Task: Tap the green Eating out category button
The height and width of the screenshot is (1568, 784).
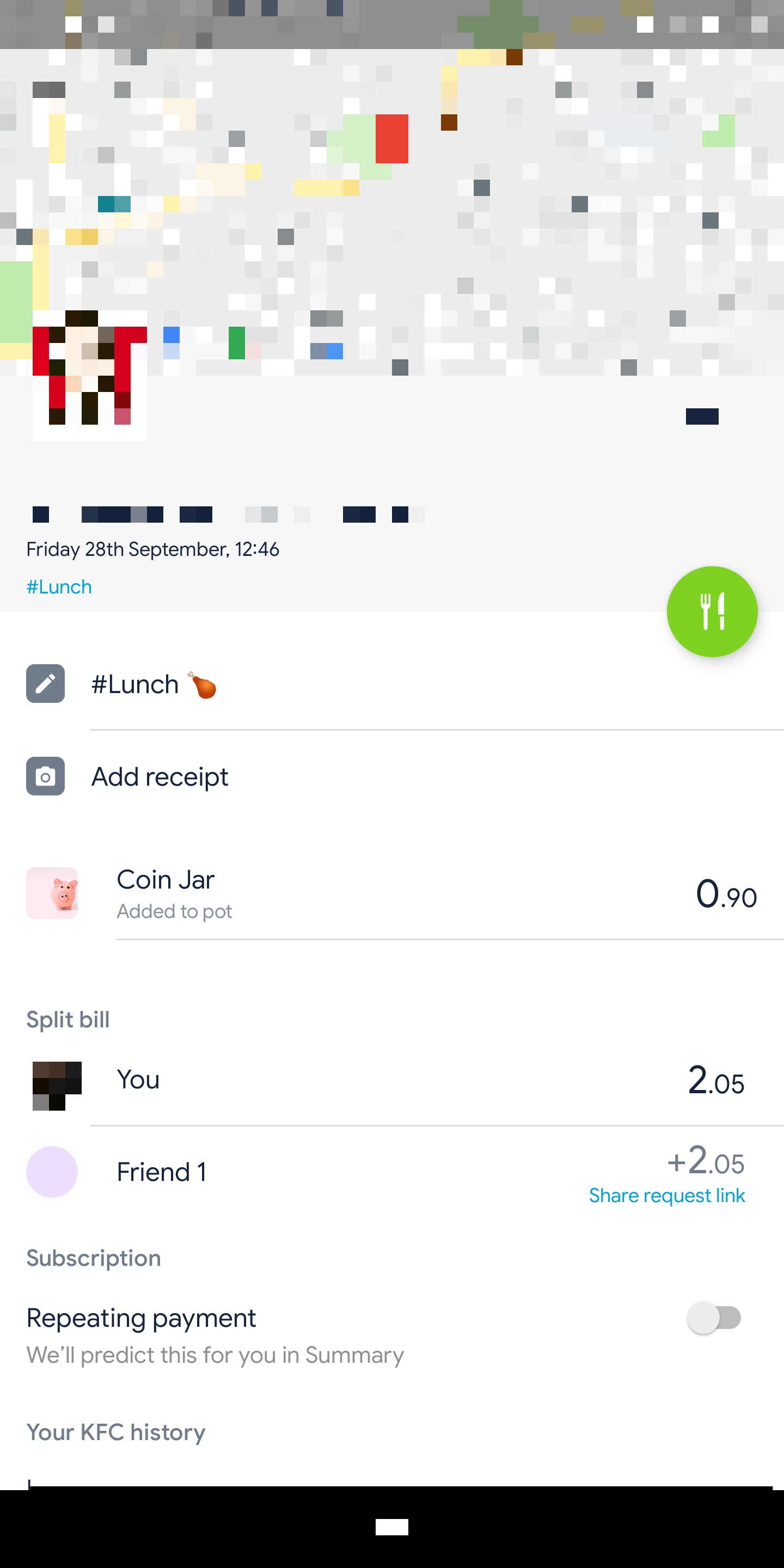Action: click(x=712, y=611)
